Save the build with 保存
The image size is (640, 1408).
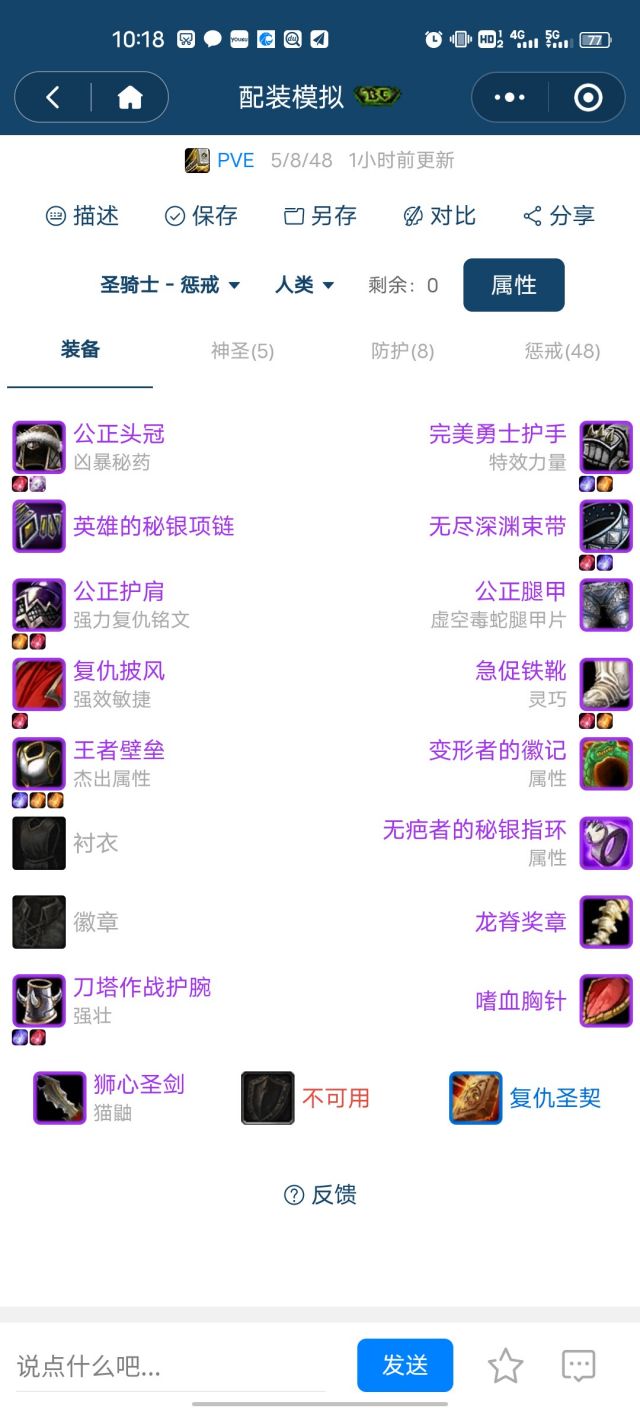[201, 216]
